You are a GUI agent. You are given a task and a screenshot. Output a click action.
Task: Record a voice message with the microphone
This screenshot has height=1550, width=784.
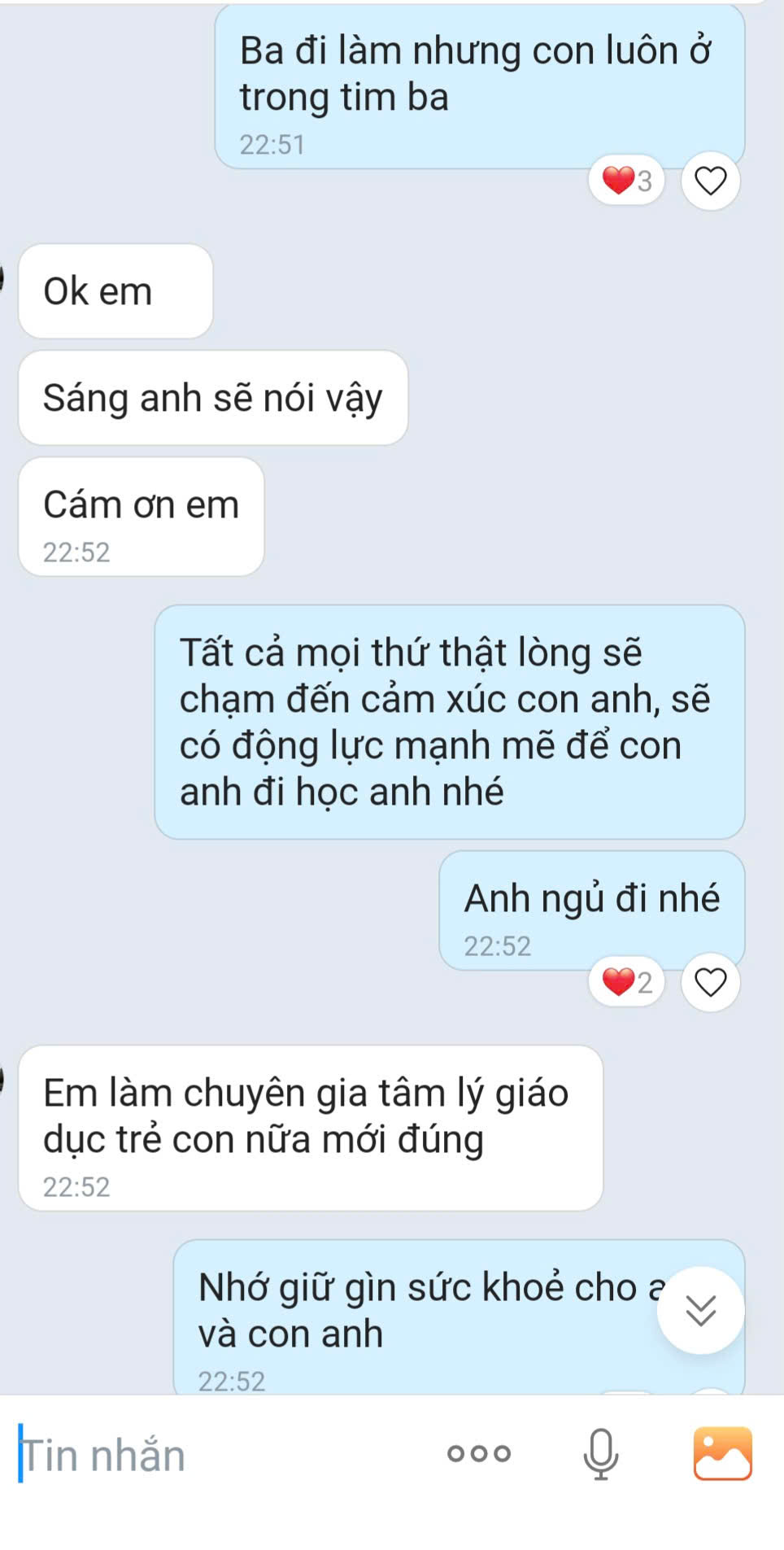(x=601, y=1453)
